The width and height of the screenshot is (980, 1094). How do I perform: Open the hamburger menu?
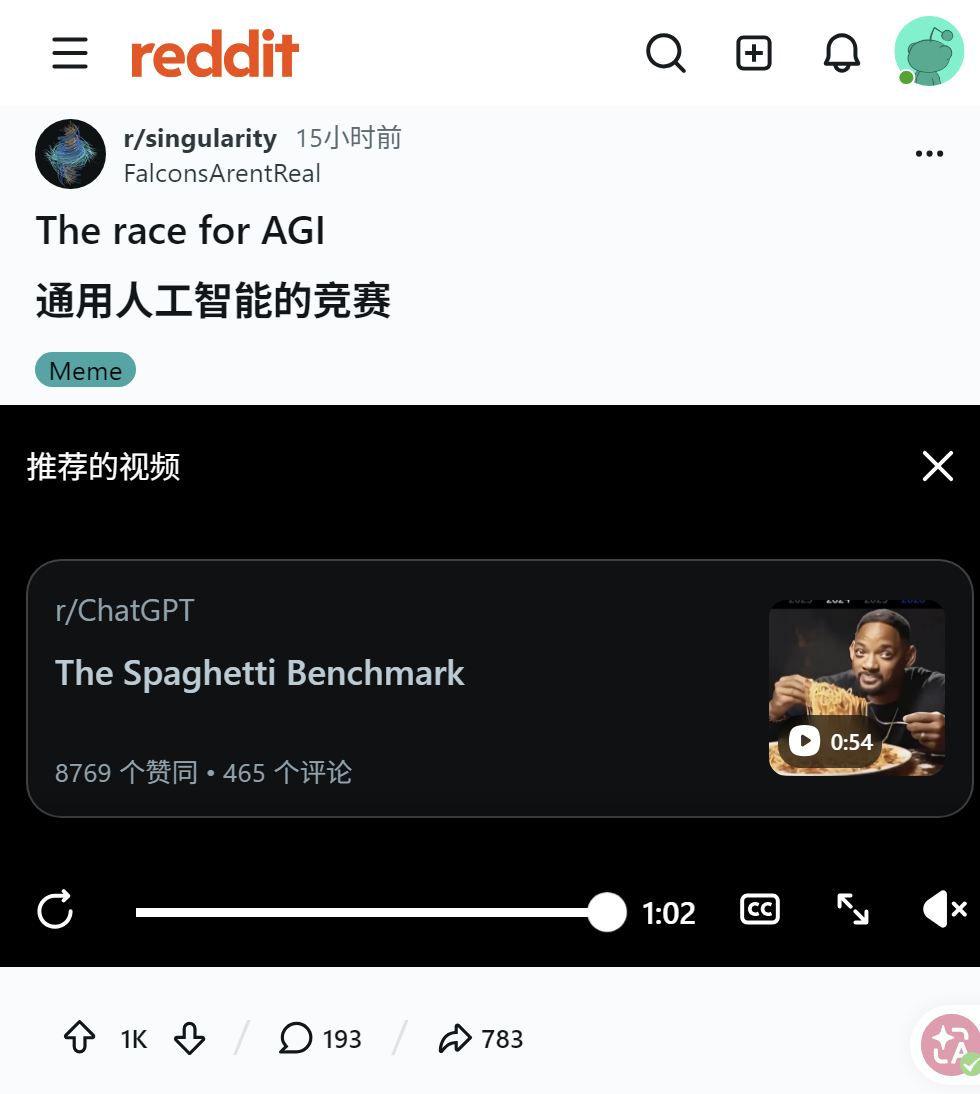(70, 53)
